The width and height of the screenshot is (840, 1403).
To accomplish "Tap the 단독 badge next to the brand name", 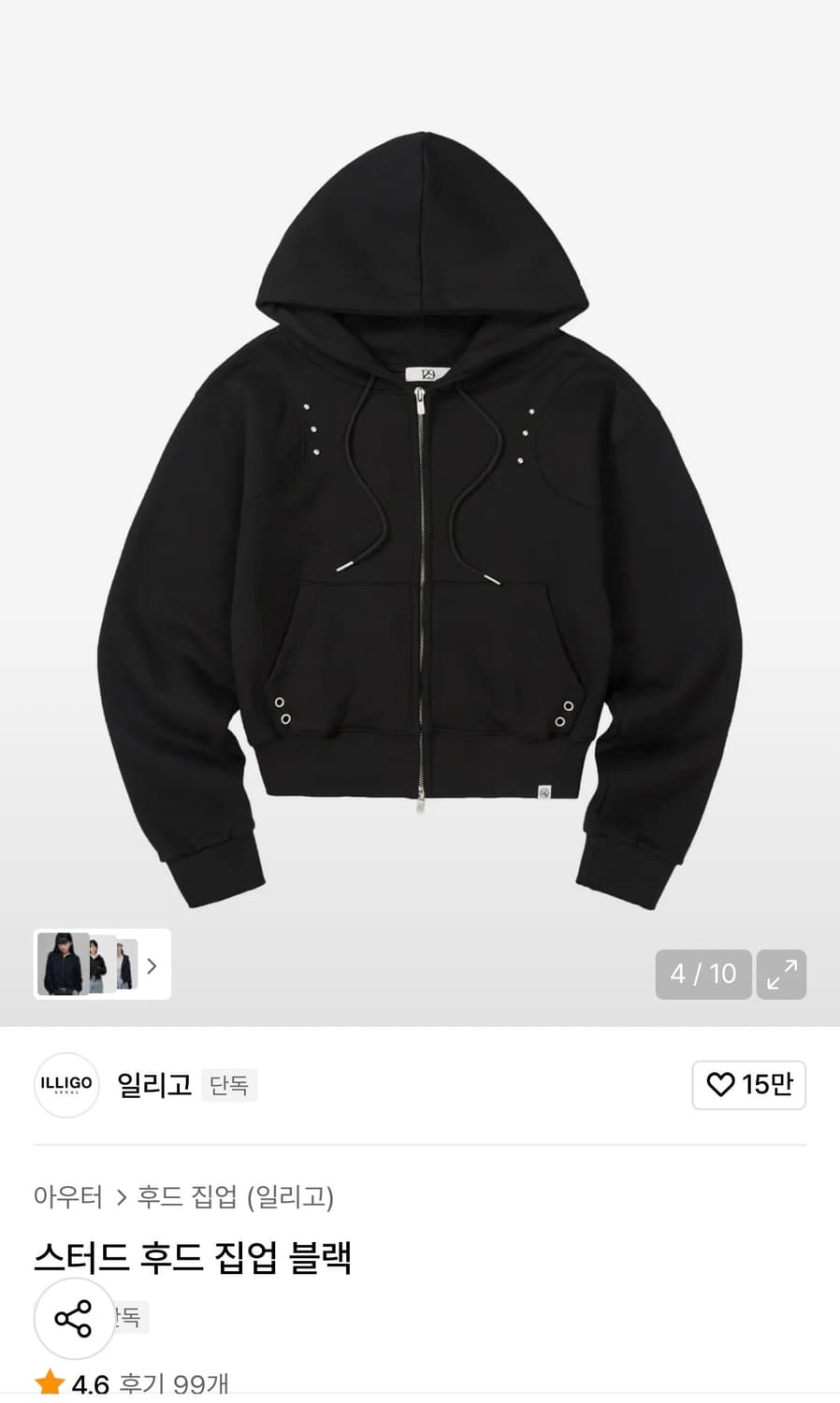I will click(228, 1085).
